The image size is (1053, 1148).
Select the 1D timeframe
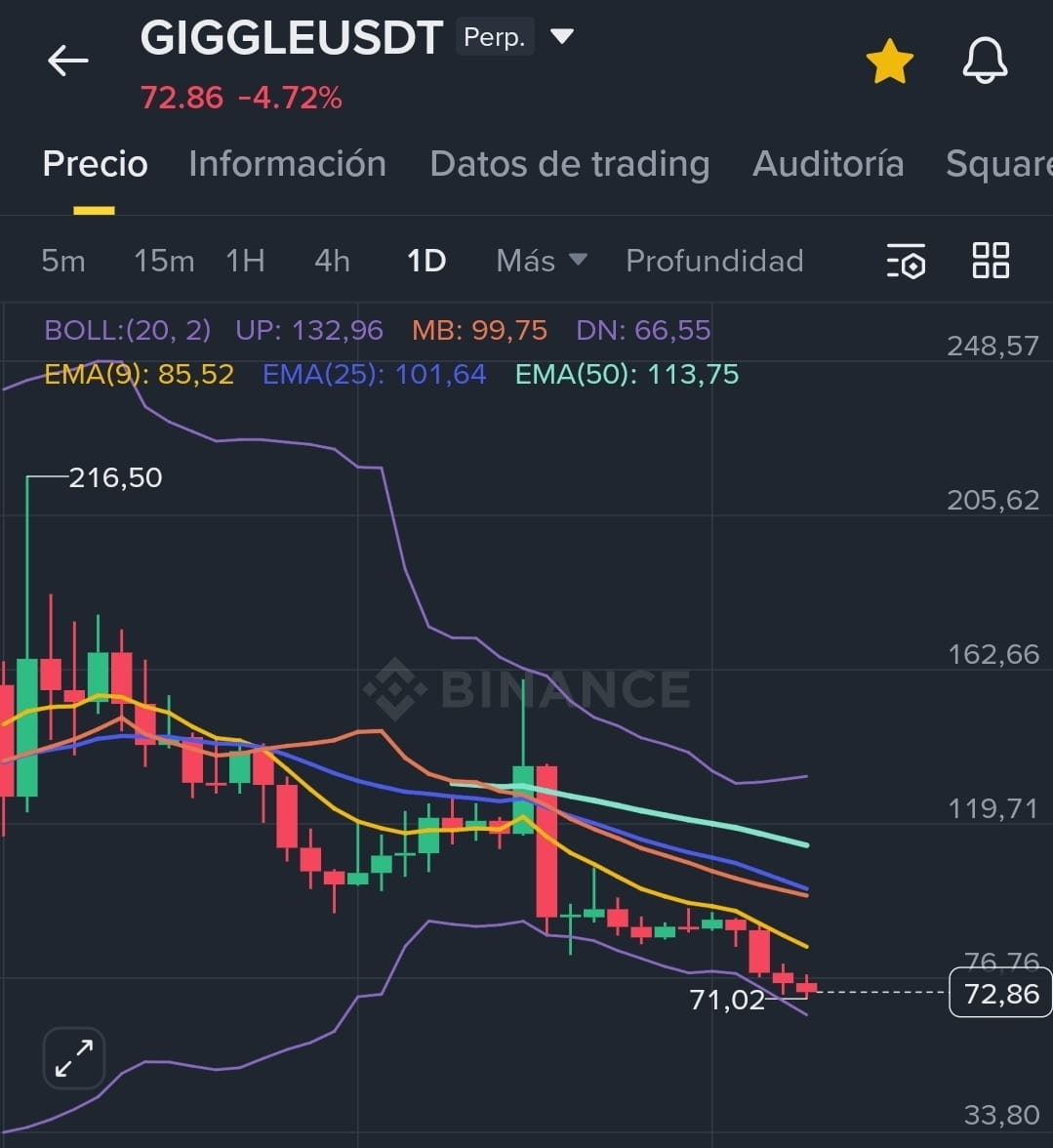pyautogui.click(x=426, y=261)
